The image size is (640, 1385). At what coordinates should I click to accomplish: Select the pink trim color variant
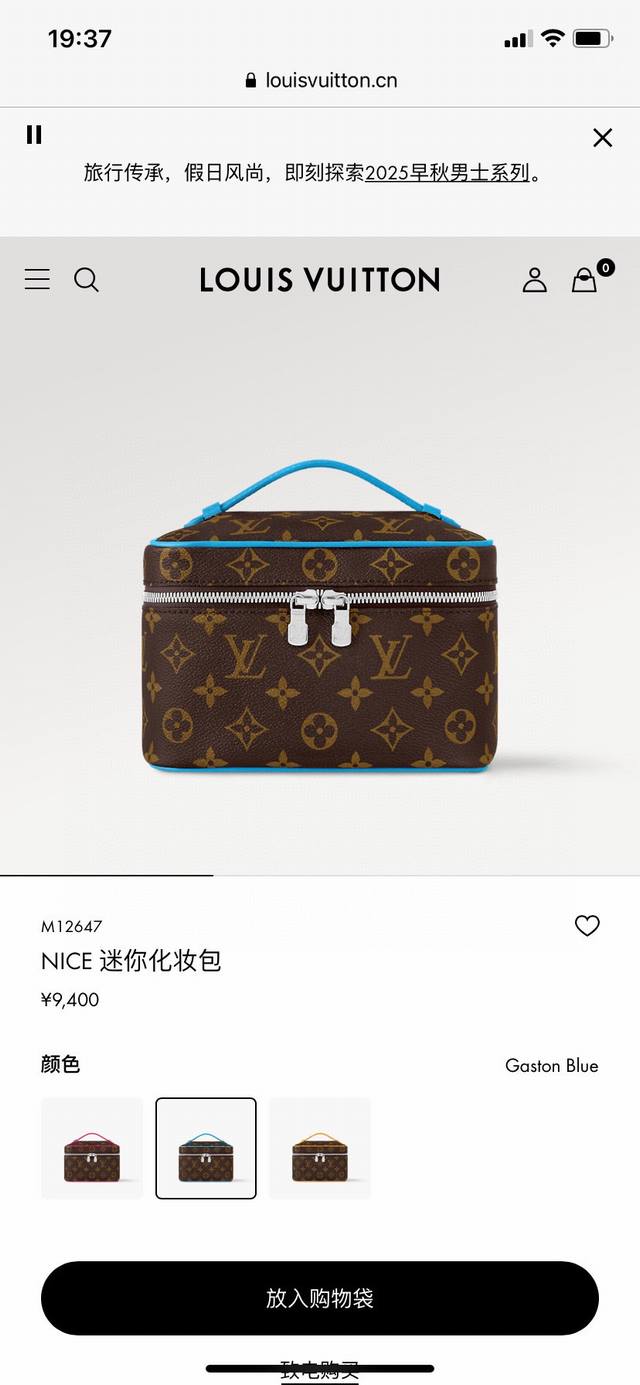(92, 1148)
